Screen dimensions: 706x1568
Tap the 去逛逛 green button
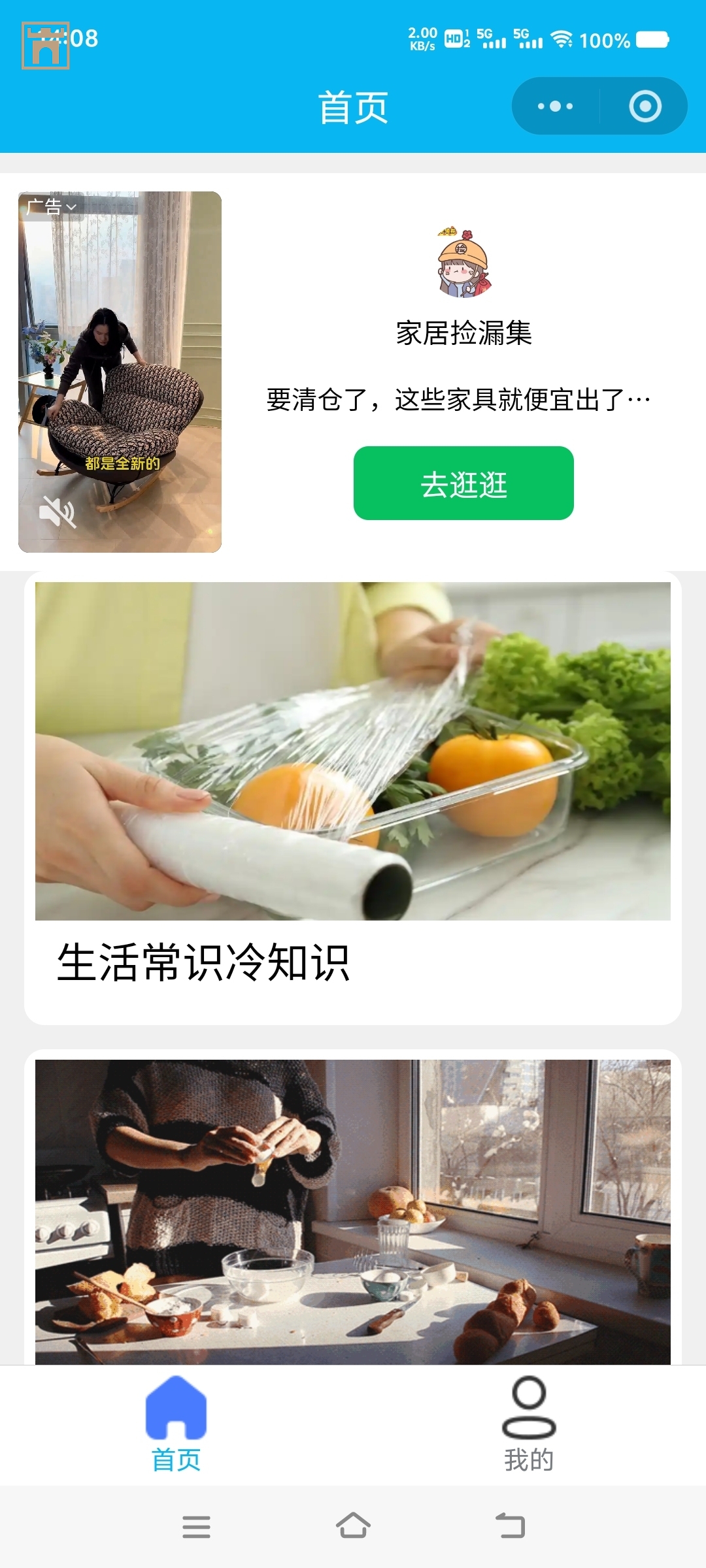(x=463, y=483)
